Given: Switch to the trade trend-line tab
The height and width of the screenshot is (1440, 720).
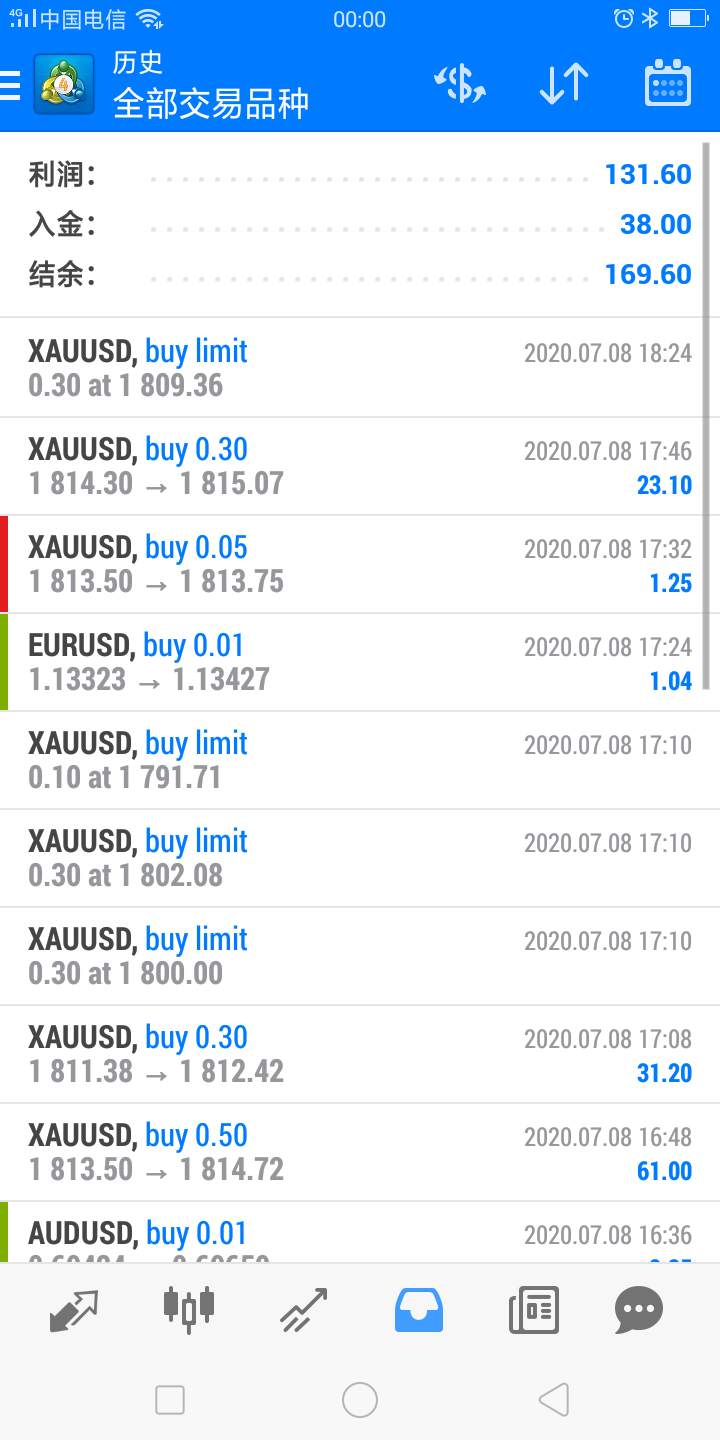Looking at the screenshot, I should click(303, 1310).
